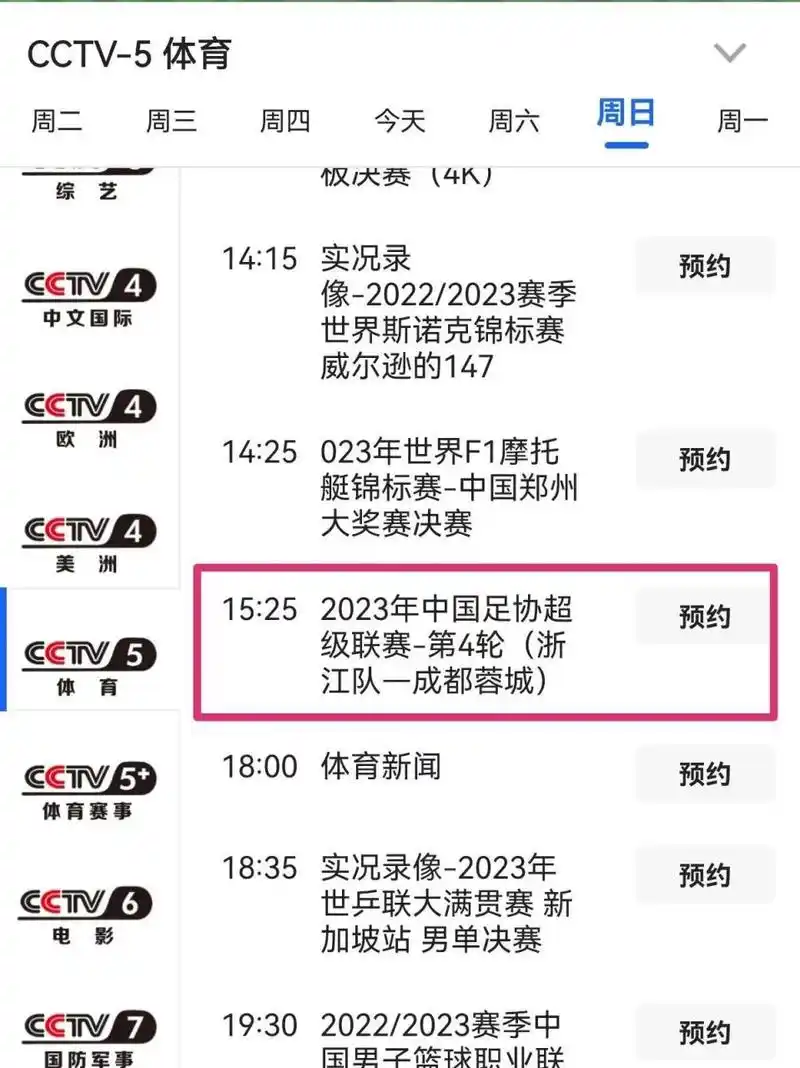The height and width of the screenshot is (1068, 800).
Task: Switch to the 今天 tab
Action: pyautogui.click(x=399, y=118)
